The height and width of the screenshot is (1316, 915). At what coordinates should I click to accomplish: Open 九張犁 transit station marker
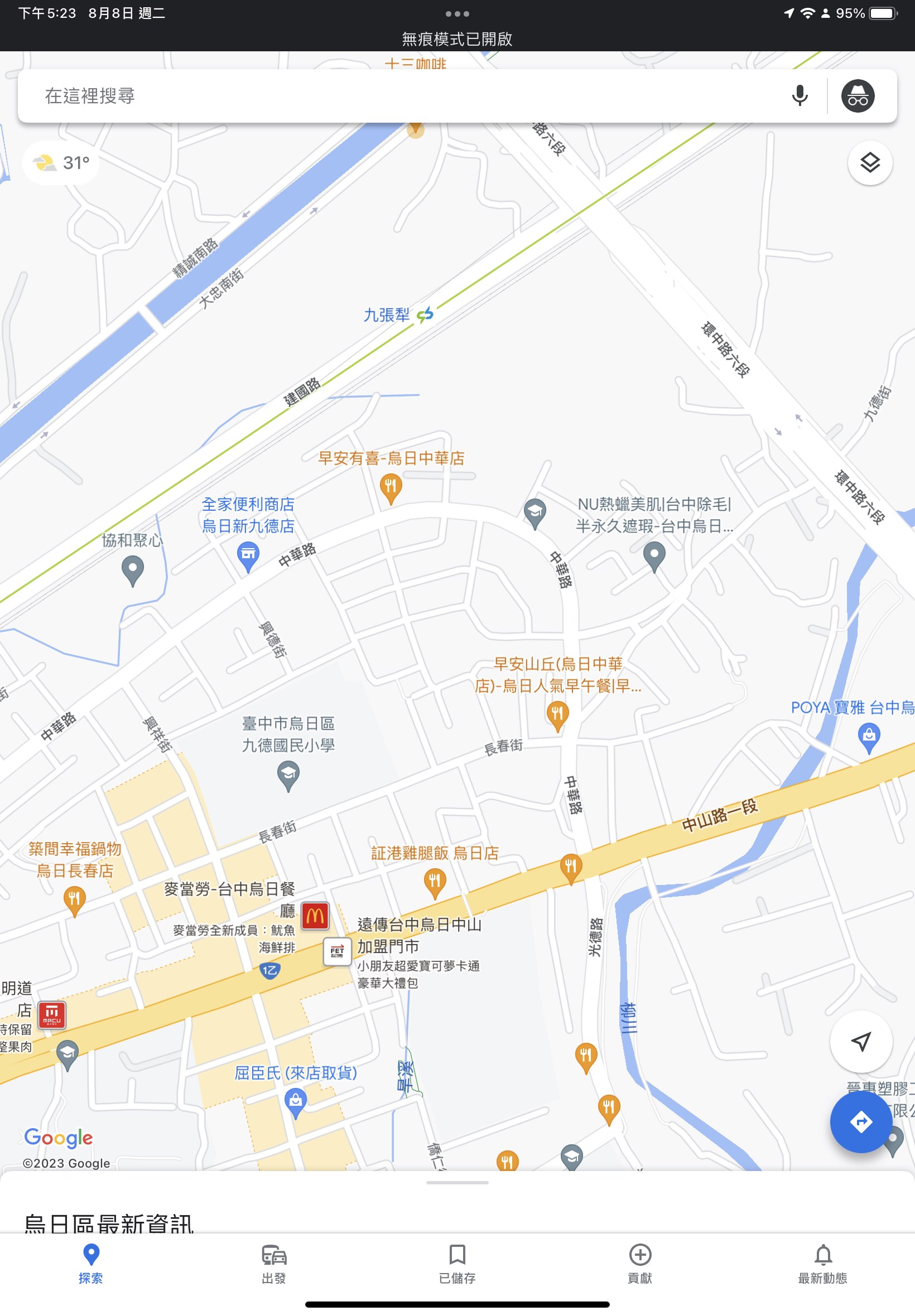(425, 315)
